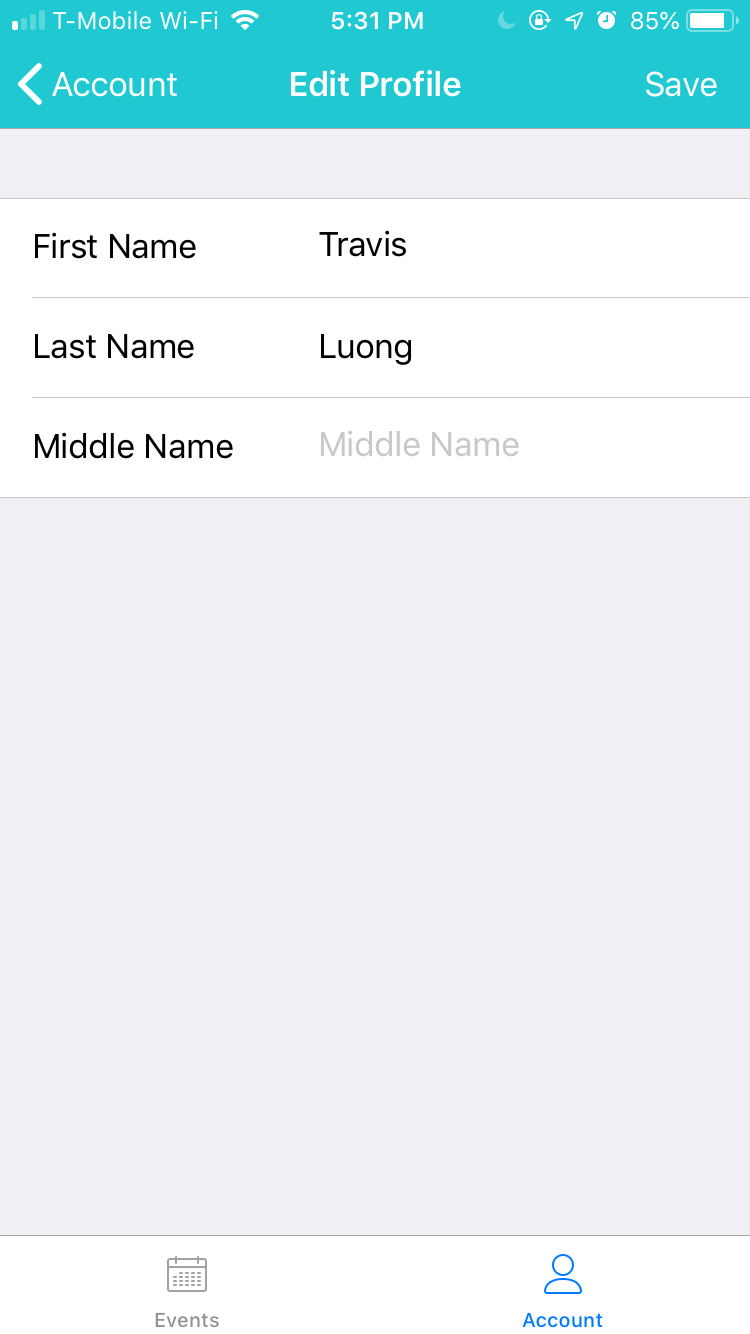Go back to the Account screen
Screen dimensions: 750x1334
tap(98, 84)
